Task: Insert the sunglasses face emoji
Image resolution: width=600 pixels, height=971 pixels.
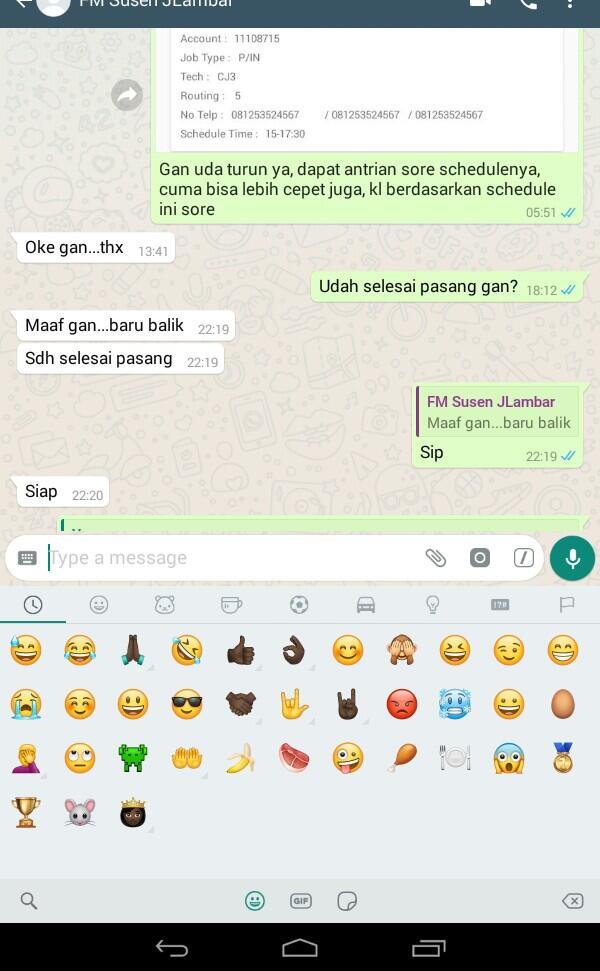Action: [x=186, y=705]
